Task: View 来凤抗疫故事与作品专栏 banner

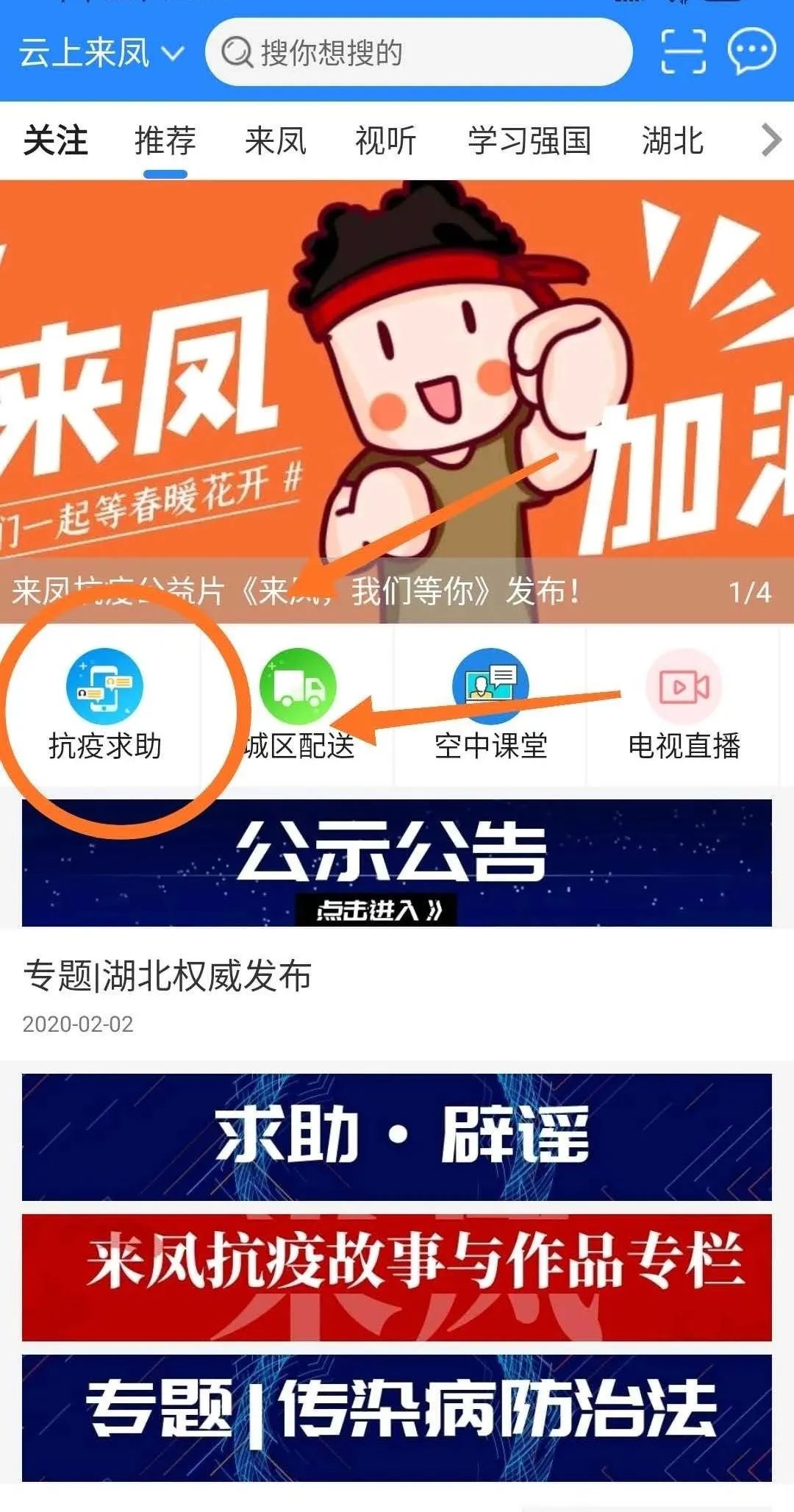Action: (x=397, y=1277)
